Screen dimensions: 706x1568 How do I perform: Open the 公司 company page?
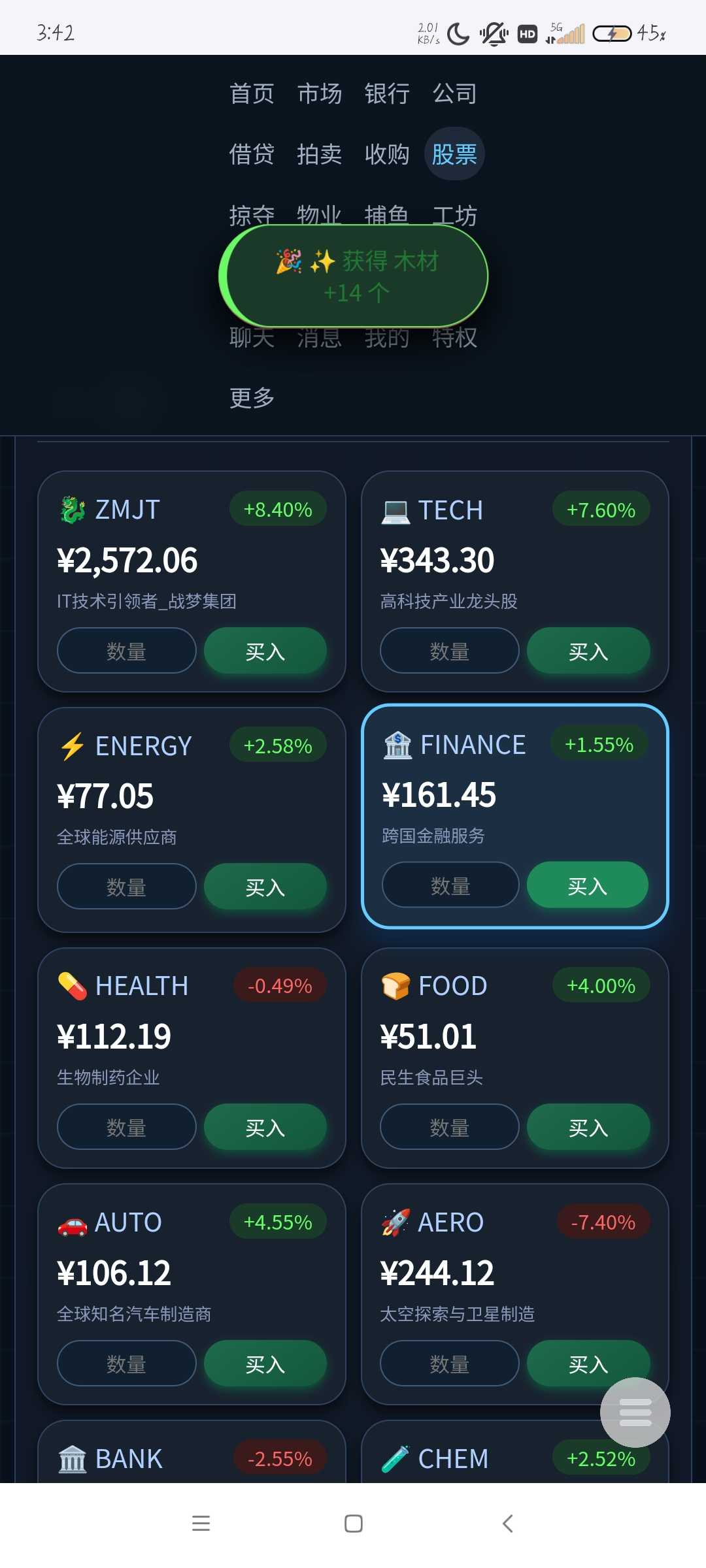pyautogui.click(x=455, y=93)
